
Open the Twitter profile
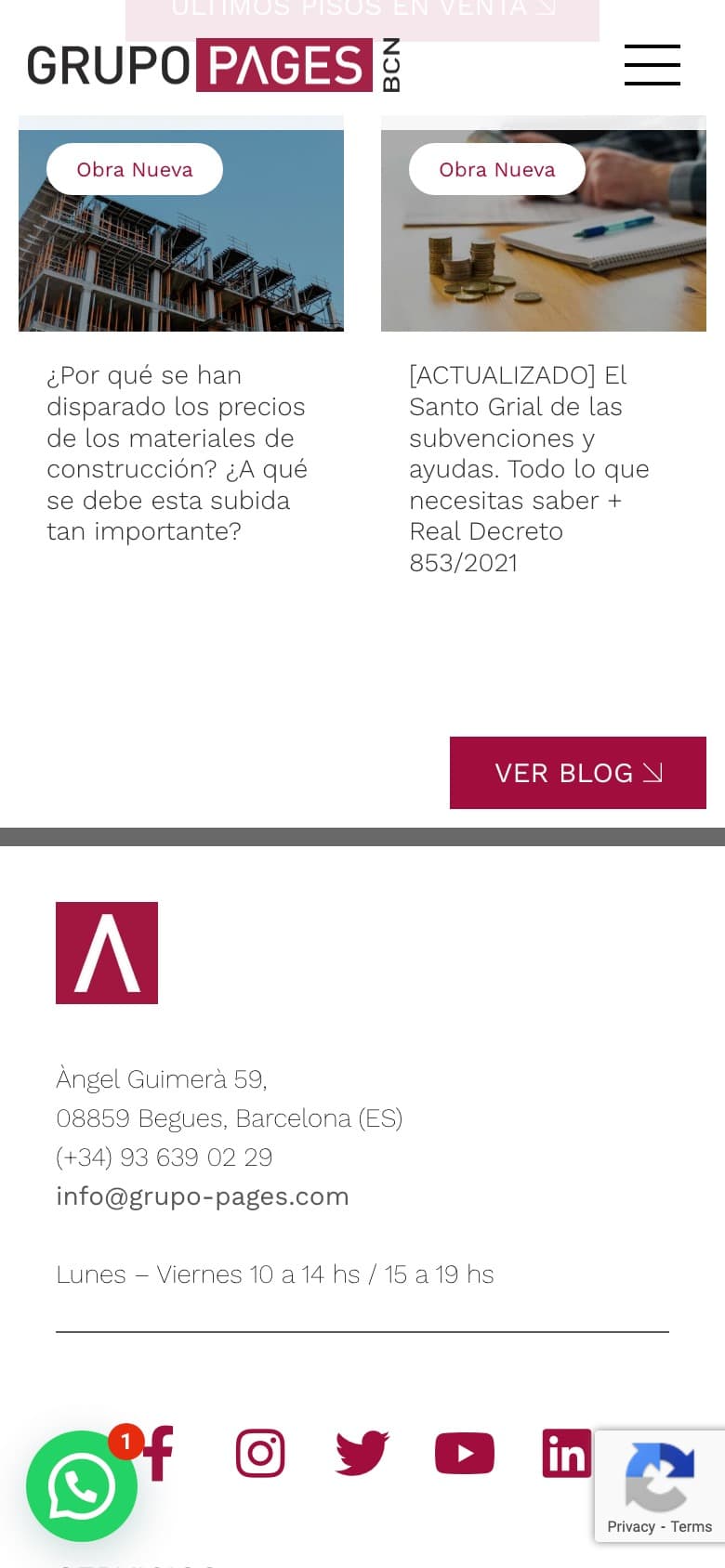click(x=362, y=1453)
